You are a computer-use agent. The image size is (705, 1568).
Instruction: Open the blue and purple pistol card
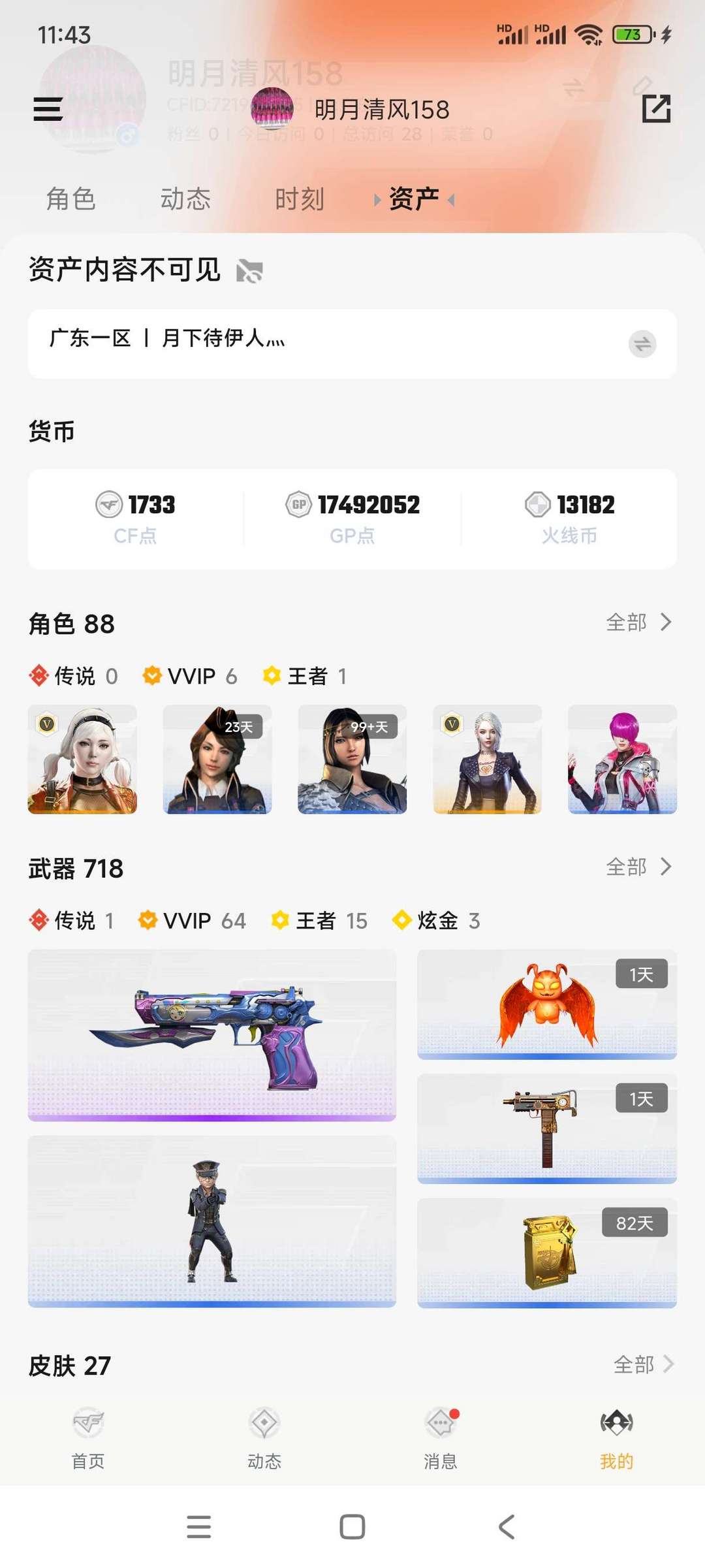211,1035
